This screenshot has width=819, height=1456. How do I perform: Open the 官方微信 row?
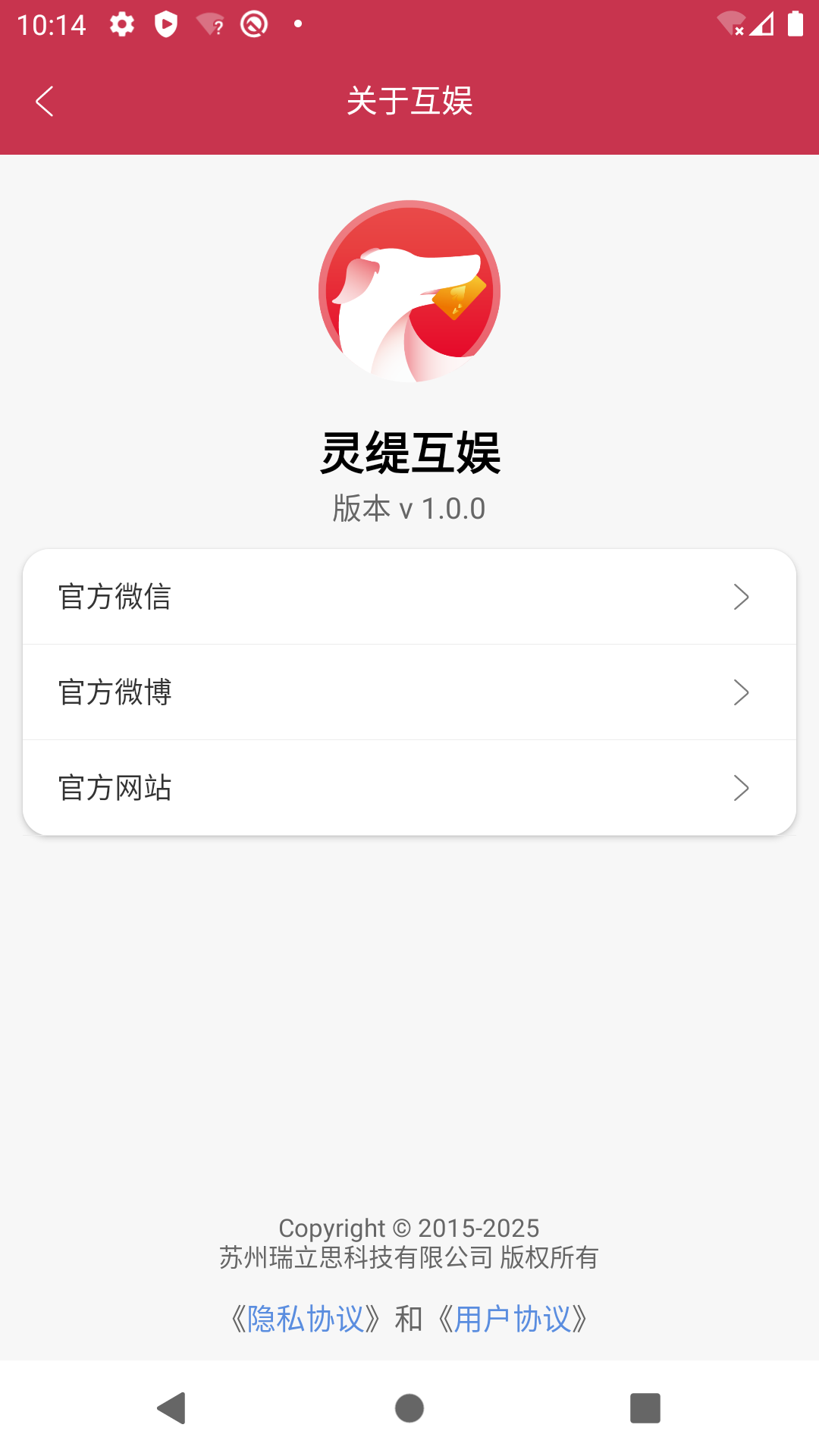pos(409,597)
